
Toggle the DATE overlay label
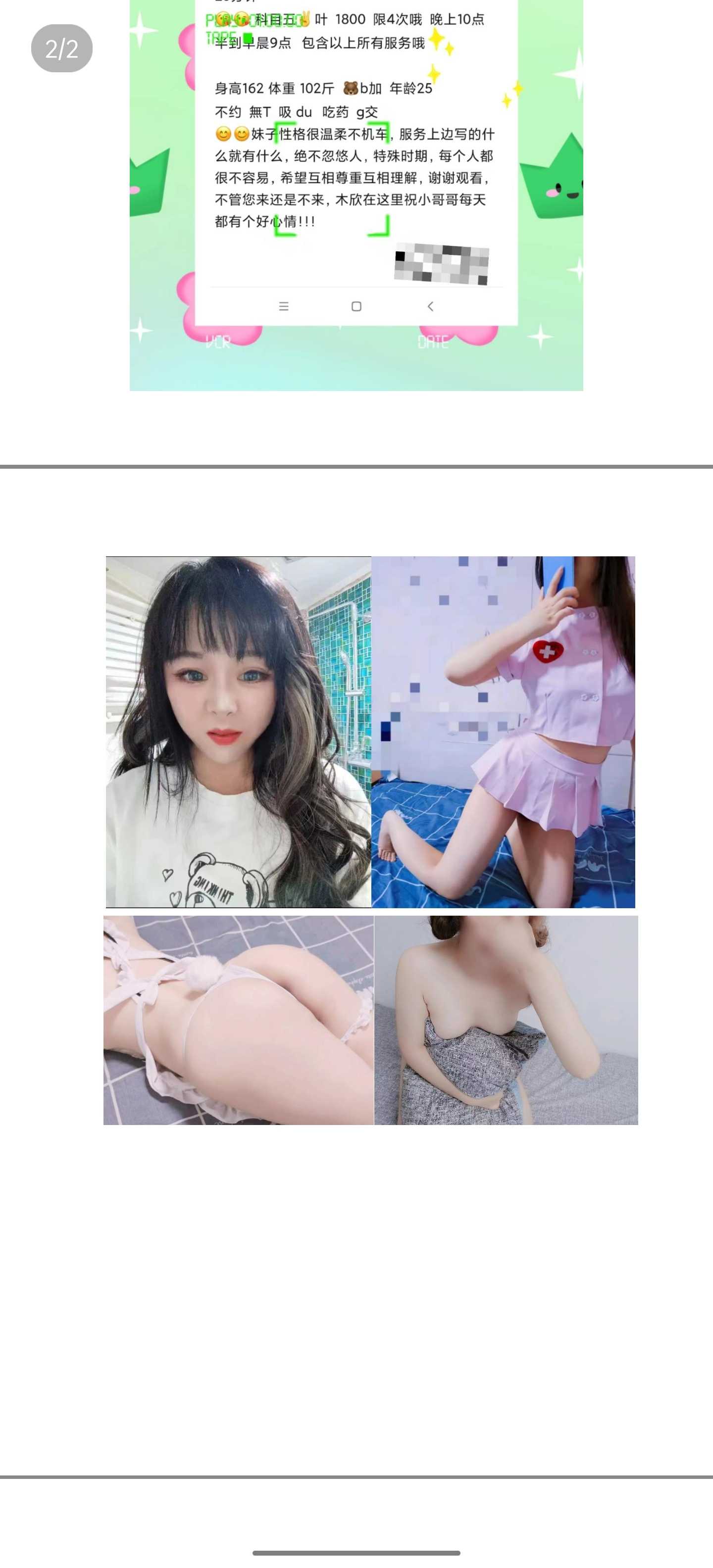coord(432,342)
